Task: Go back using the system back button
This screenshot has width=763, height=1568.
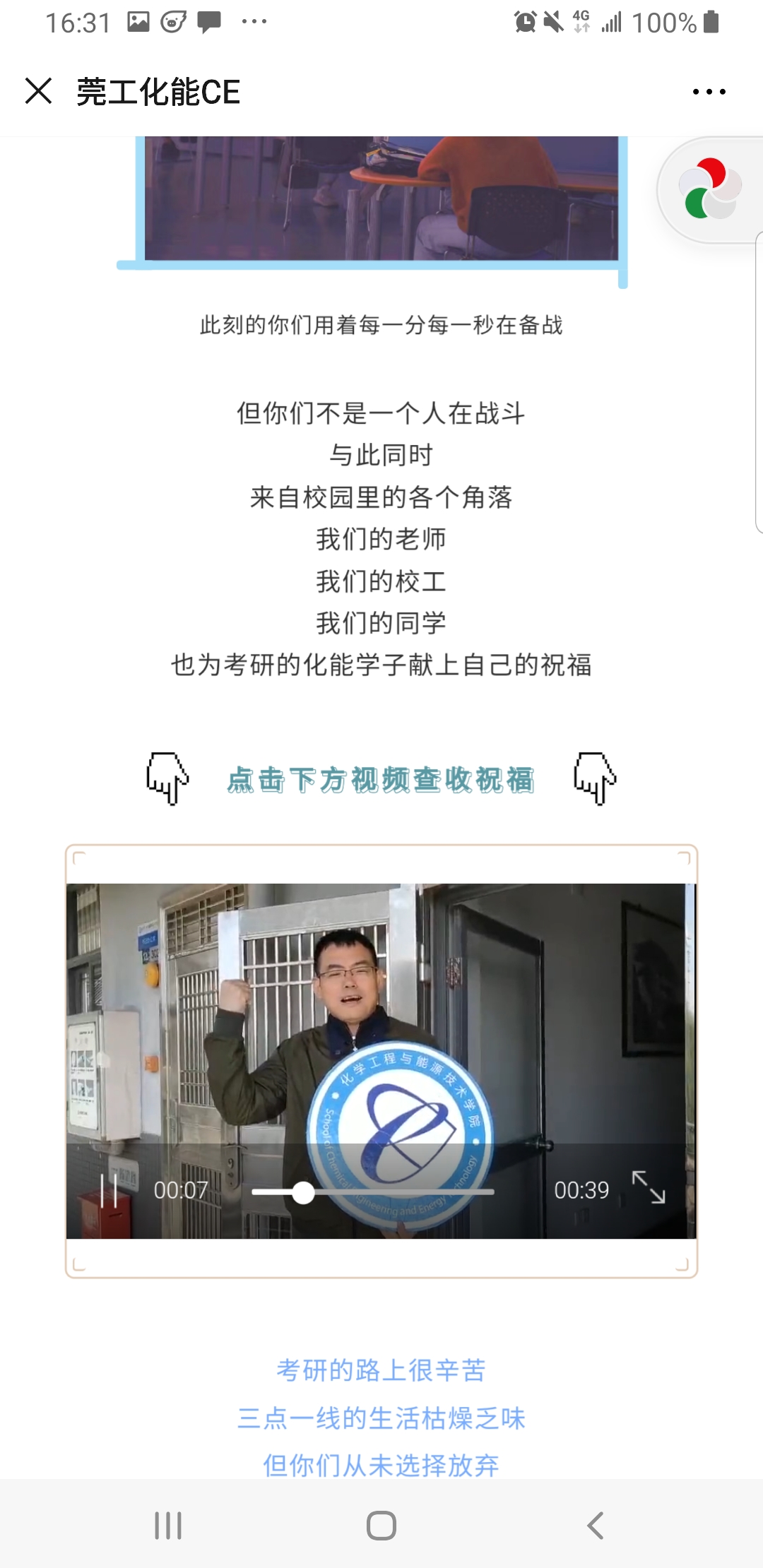Action: point(596,1525)
